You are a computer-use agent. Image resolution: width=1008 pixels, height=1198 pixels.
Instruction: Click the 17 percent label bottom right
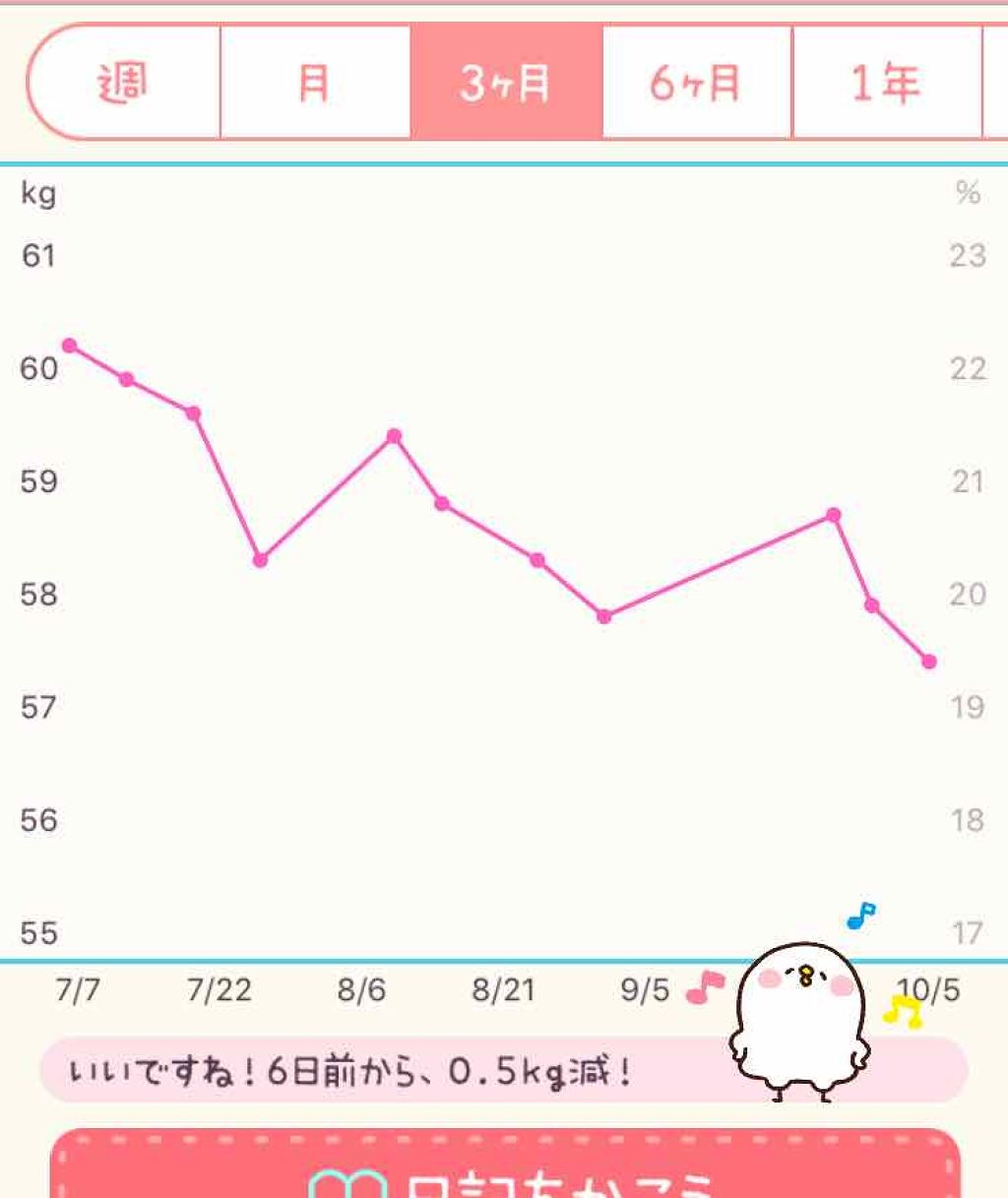[x=969, y=930]
